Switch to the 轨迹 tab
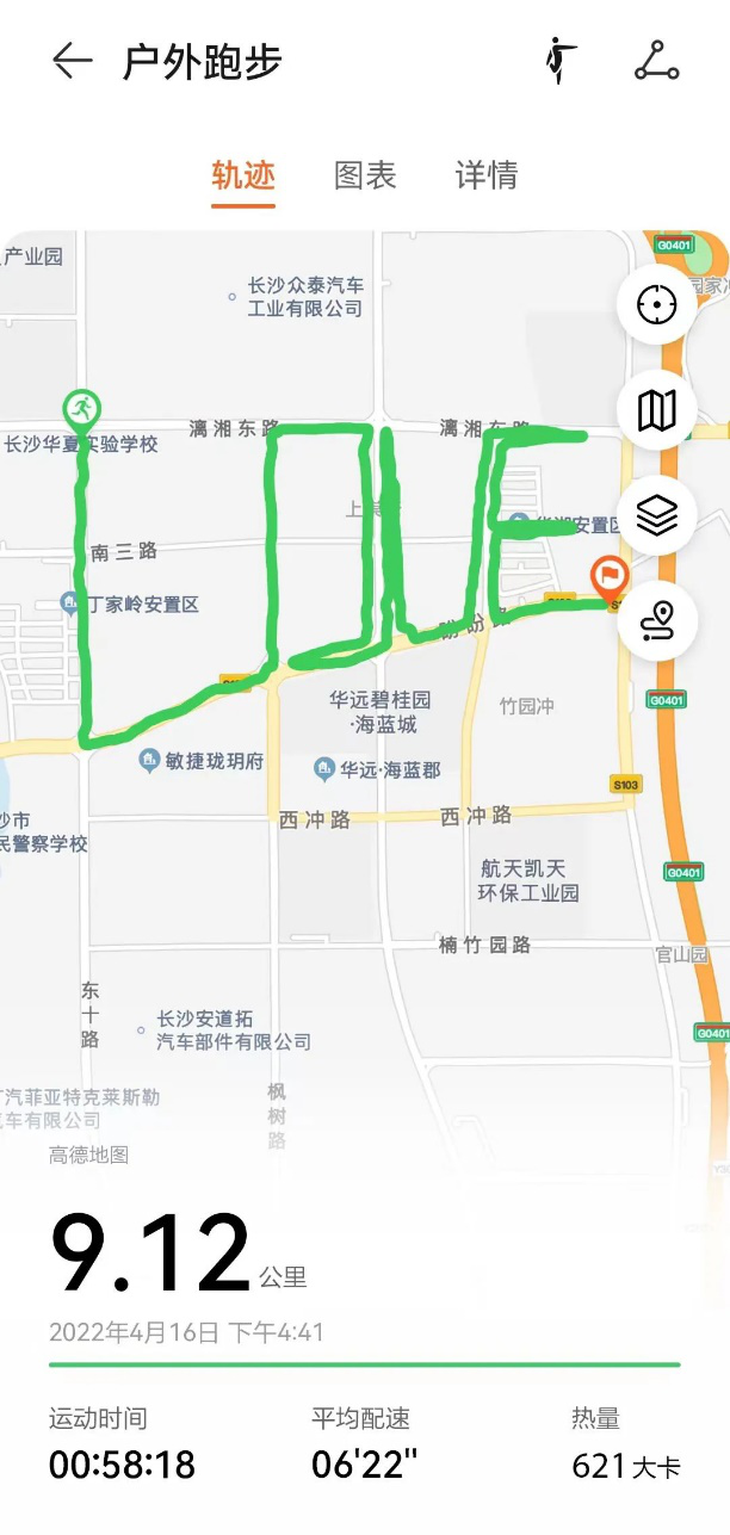The height and width of the screenshot is (1535, 730). [243, 175]
